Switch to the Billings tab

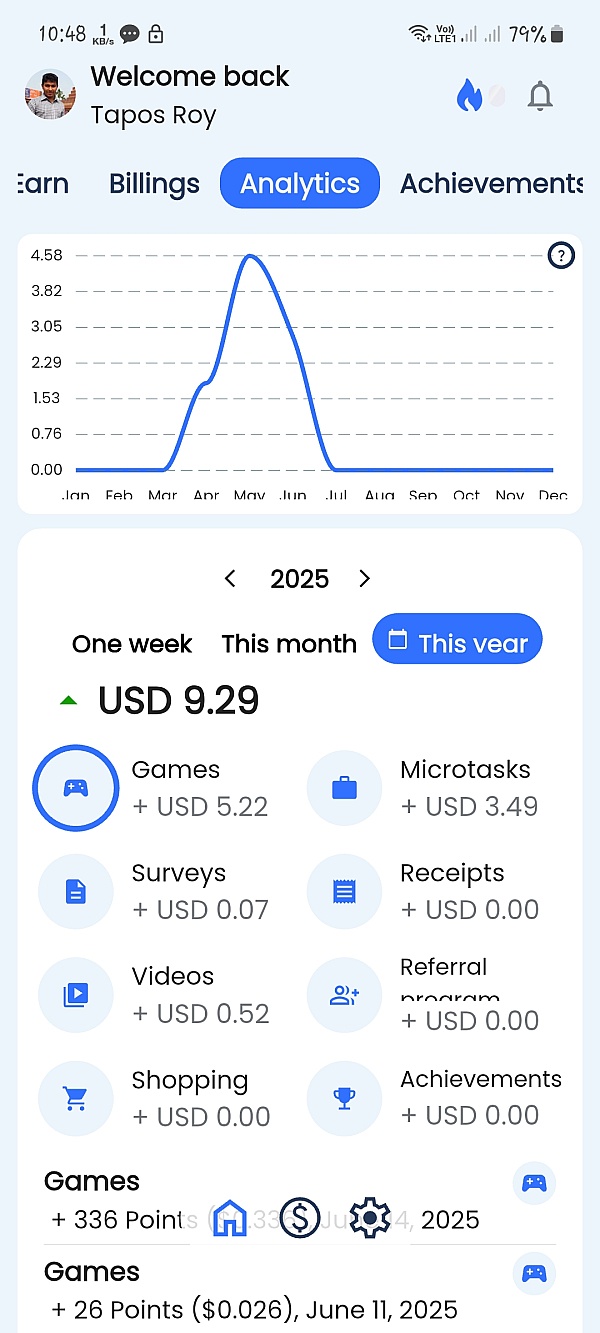154,184
